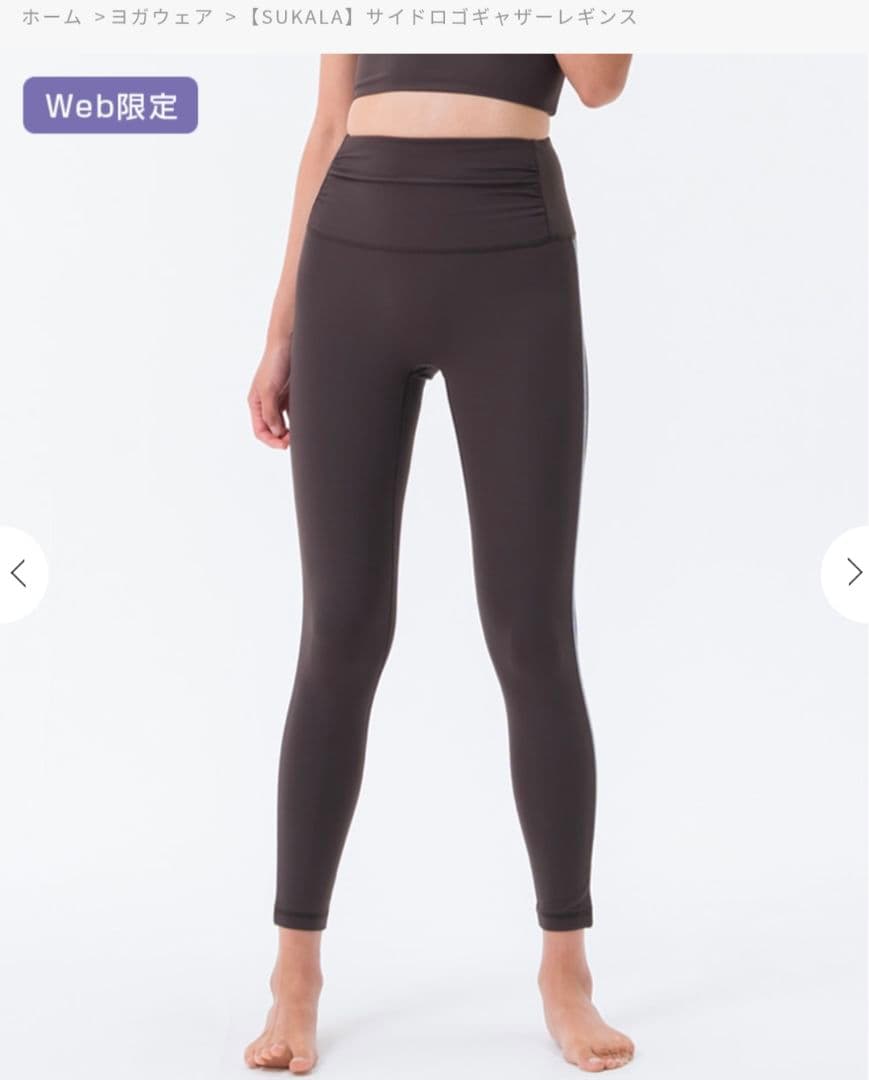Open the ホーム breadcrumb link
The height and width of the screenshot is (1080, 869).
click(51, 17)
